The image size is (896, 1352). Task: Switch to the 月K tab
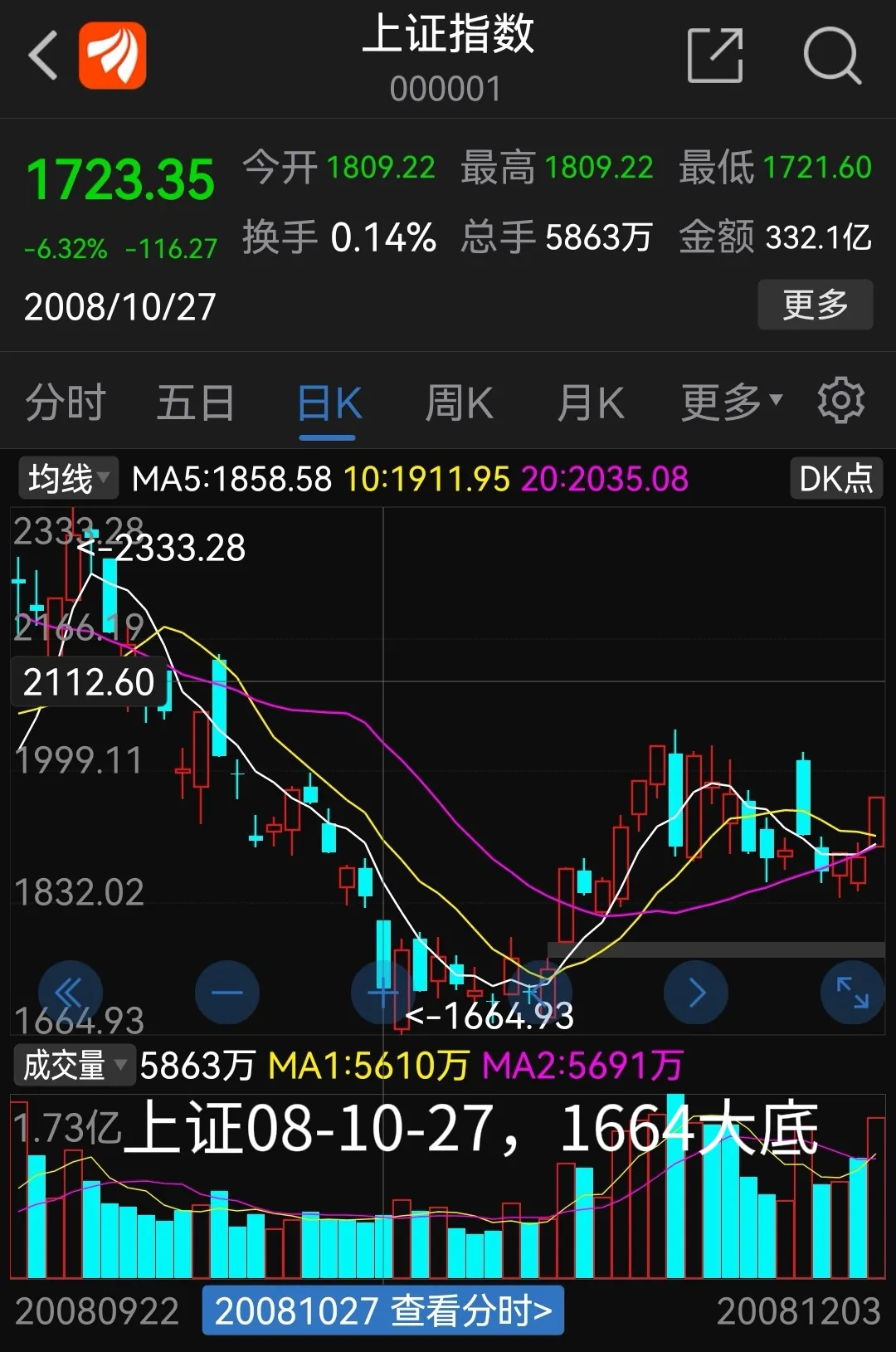590,403
